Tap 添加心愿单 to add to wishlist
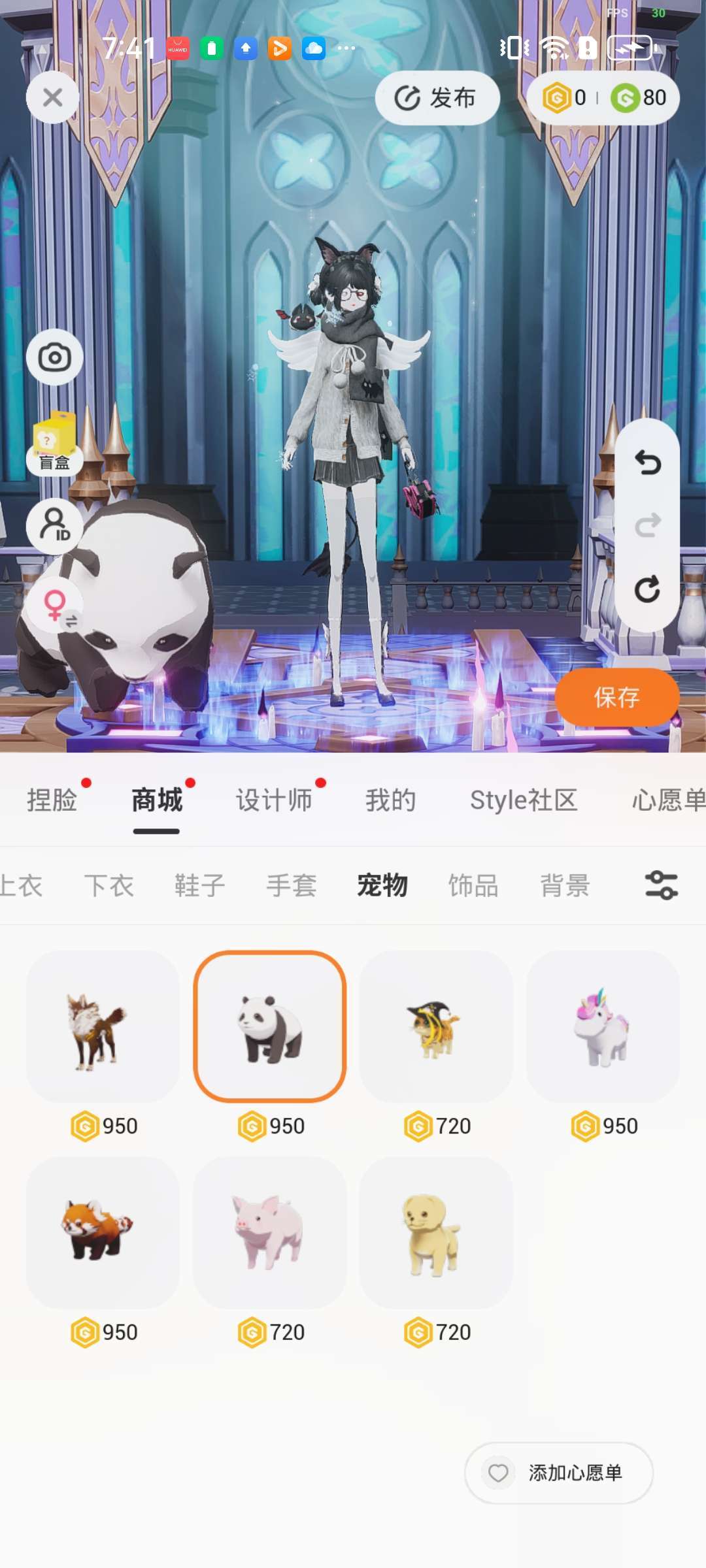706x1568 pixels. 559,1473
